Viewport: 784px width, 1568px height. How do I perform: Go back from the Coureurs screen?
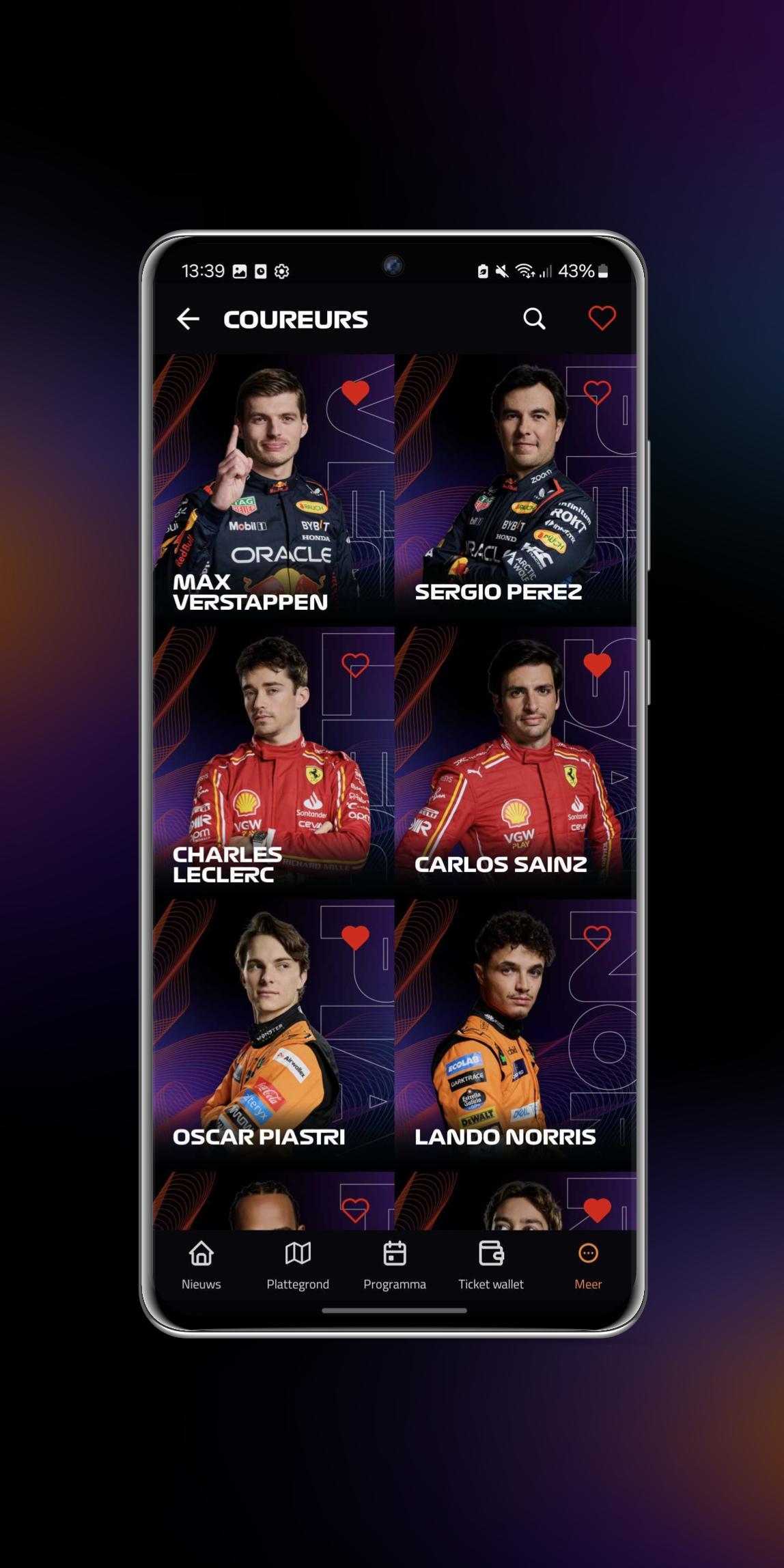pos(188,319)
